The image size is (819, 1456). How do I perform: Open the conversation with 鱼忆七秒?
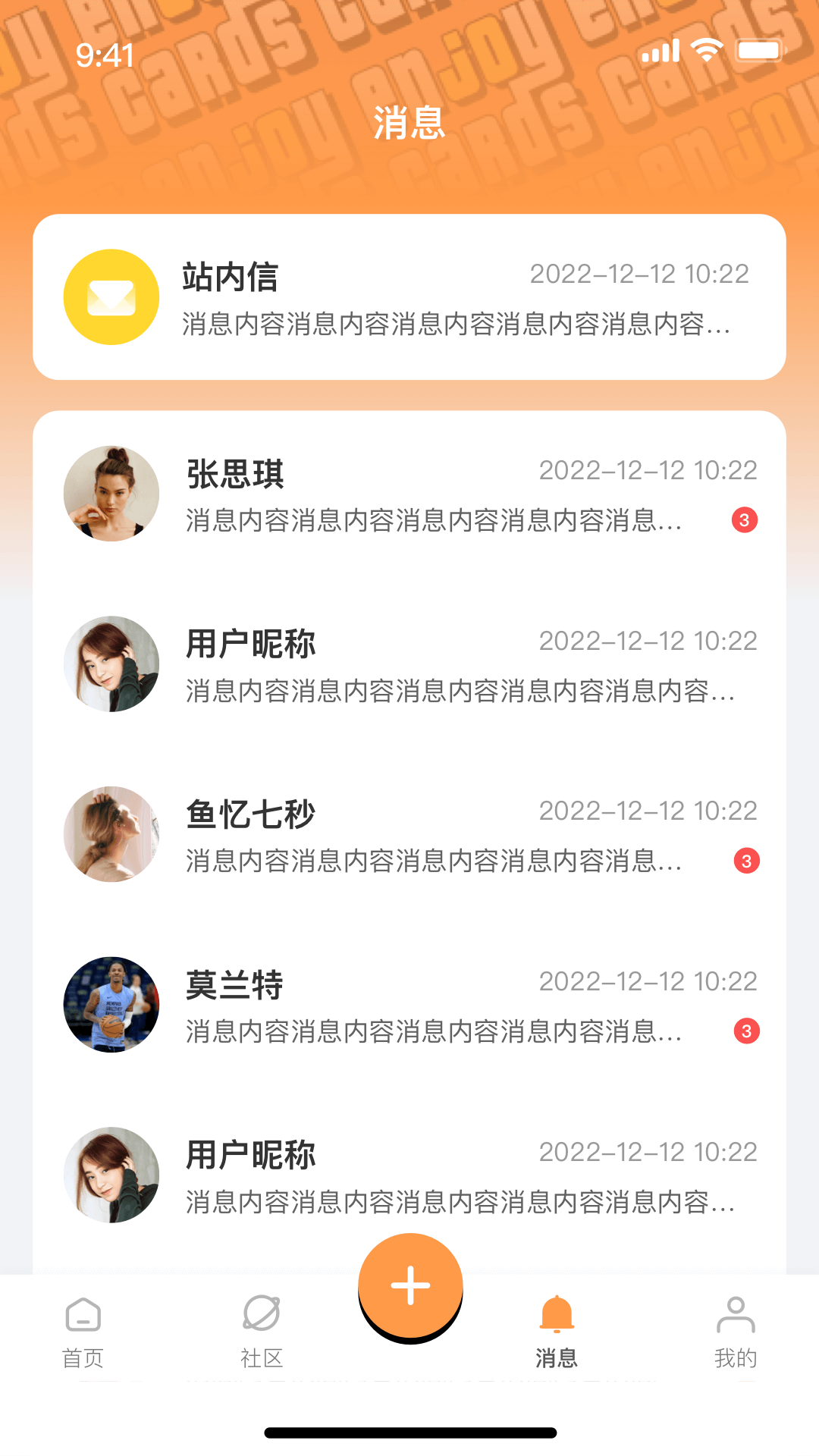coord(409,834)
